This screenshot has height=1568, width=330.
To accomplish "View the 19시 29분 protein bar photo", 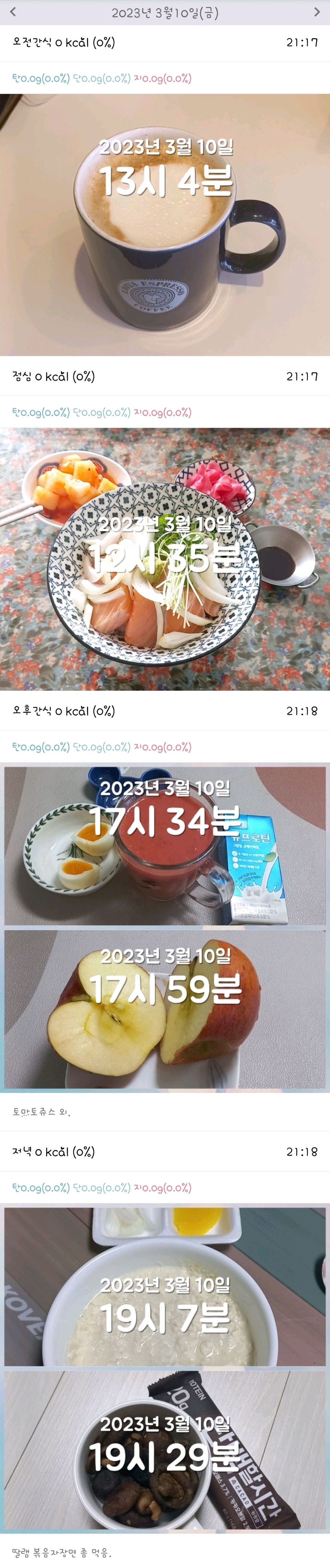I will pos(165,1450).
